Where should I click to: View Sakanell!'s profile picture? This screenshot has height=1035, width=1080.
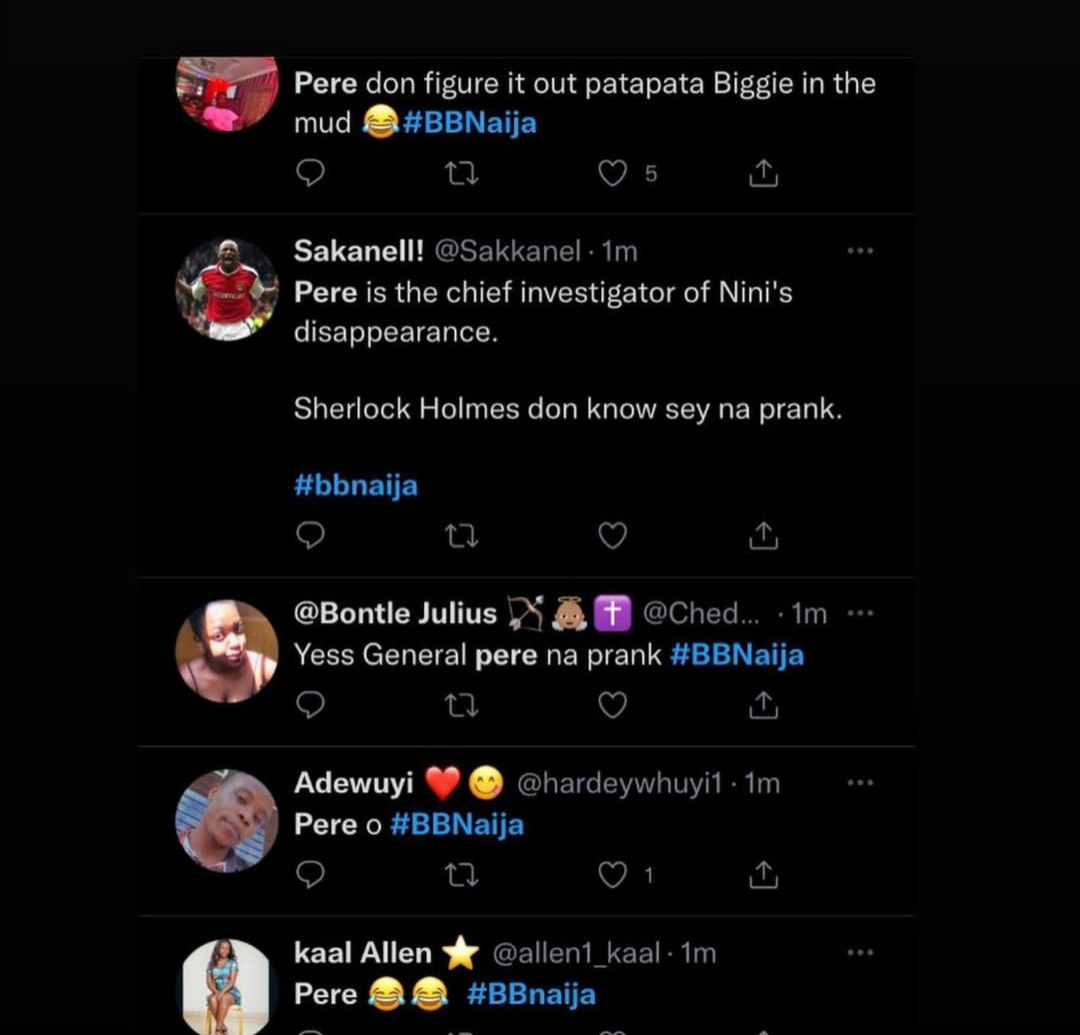coord(227,289)
